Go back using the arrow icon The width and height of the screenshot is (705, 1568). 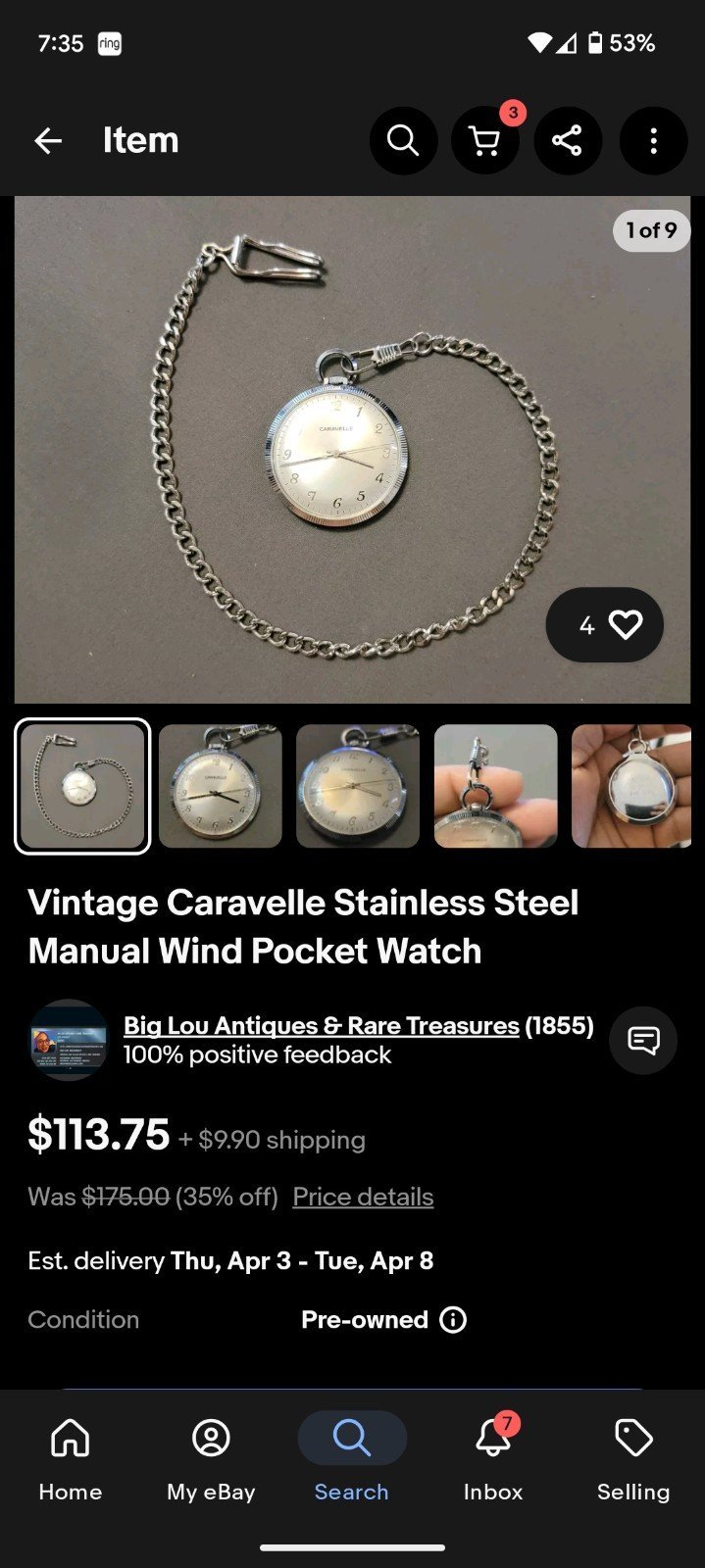pos(48,141)
